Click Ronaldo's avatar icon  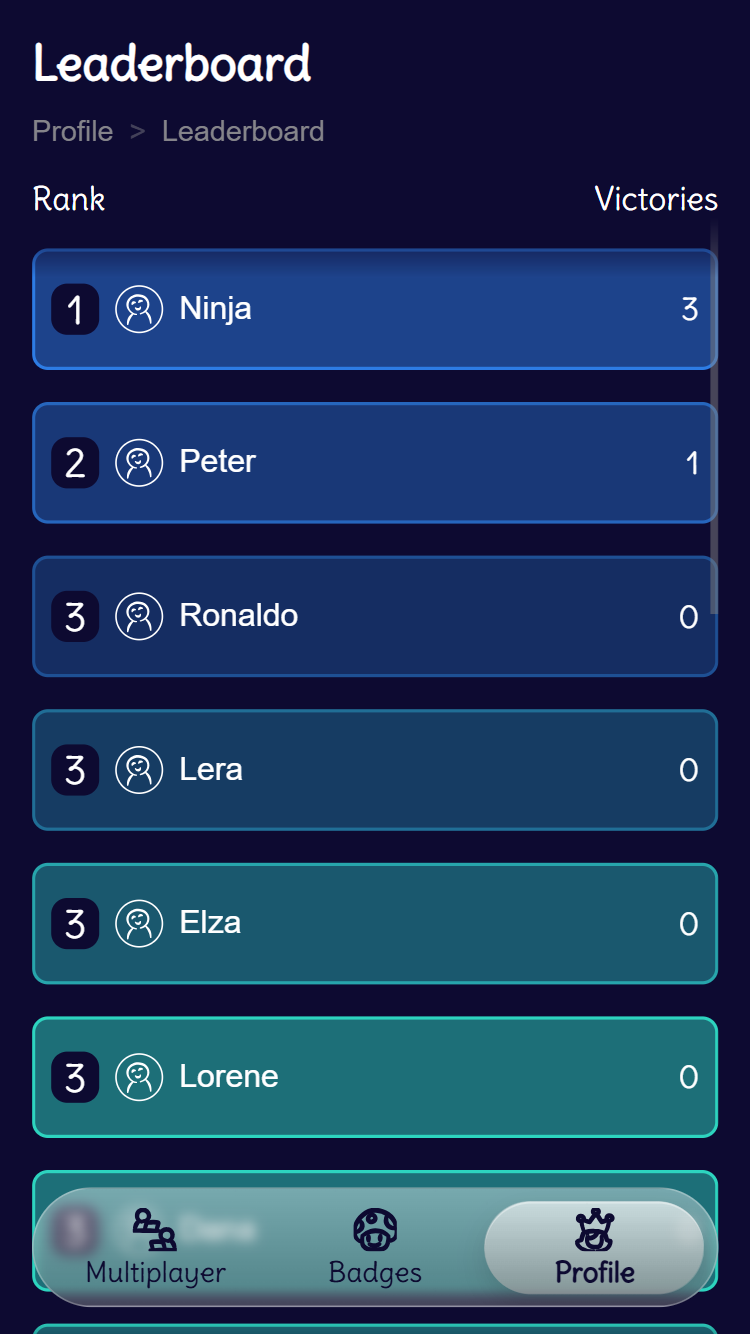pyautogui.click(x=139, y=616)
